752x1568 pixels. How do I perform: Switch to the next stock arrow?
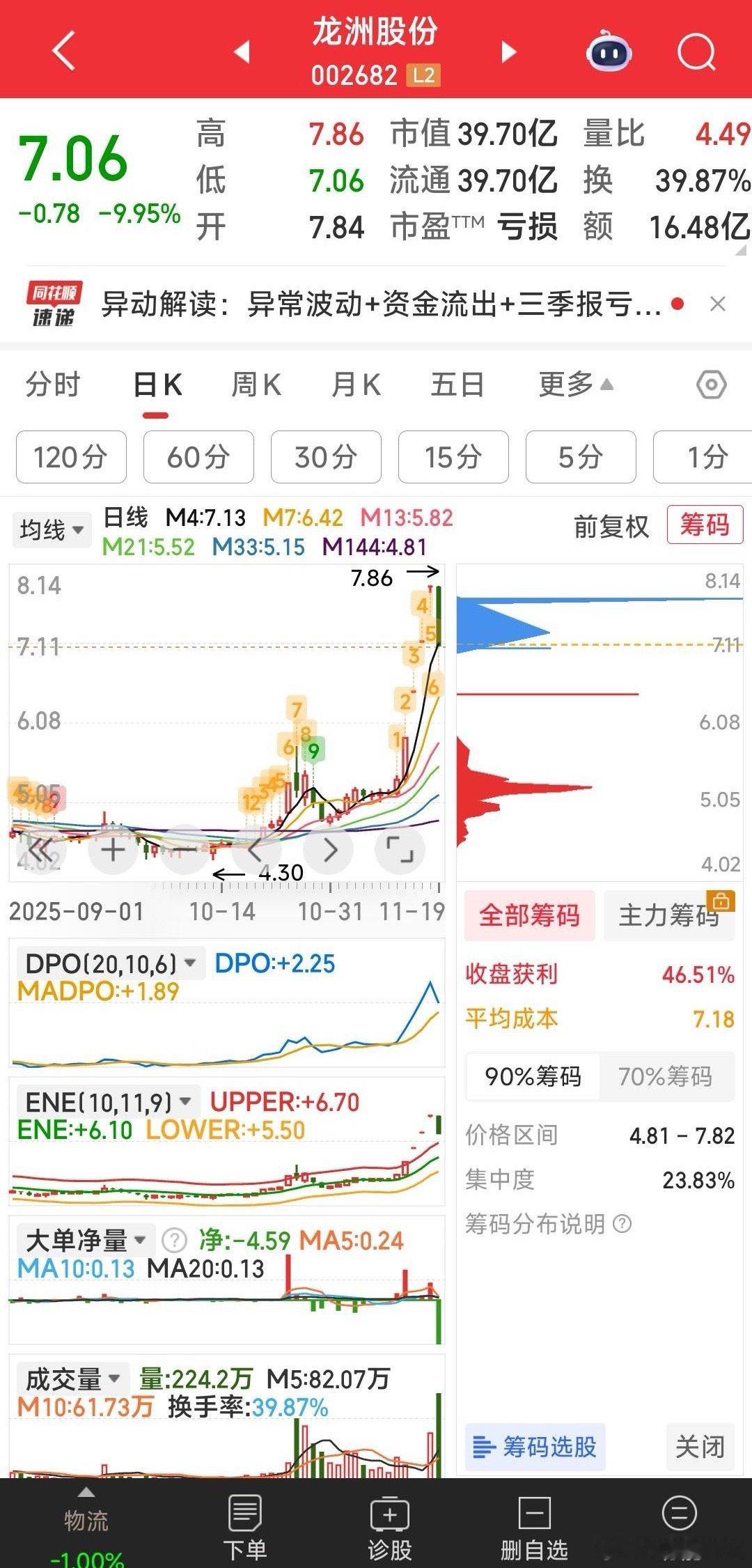click(509, 52)
